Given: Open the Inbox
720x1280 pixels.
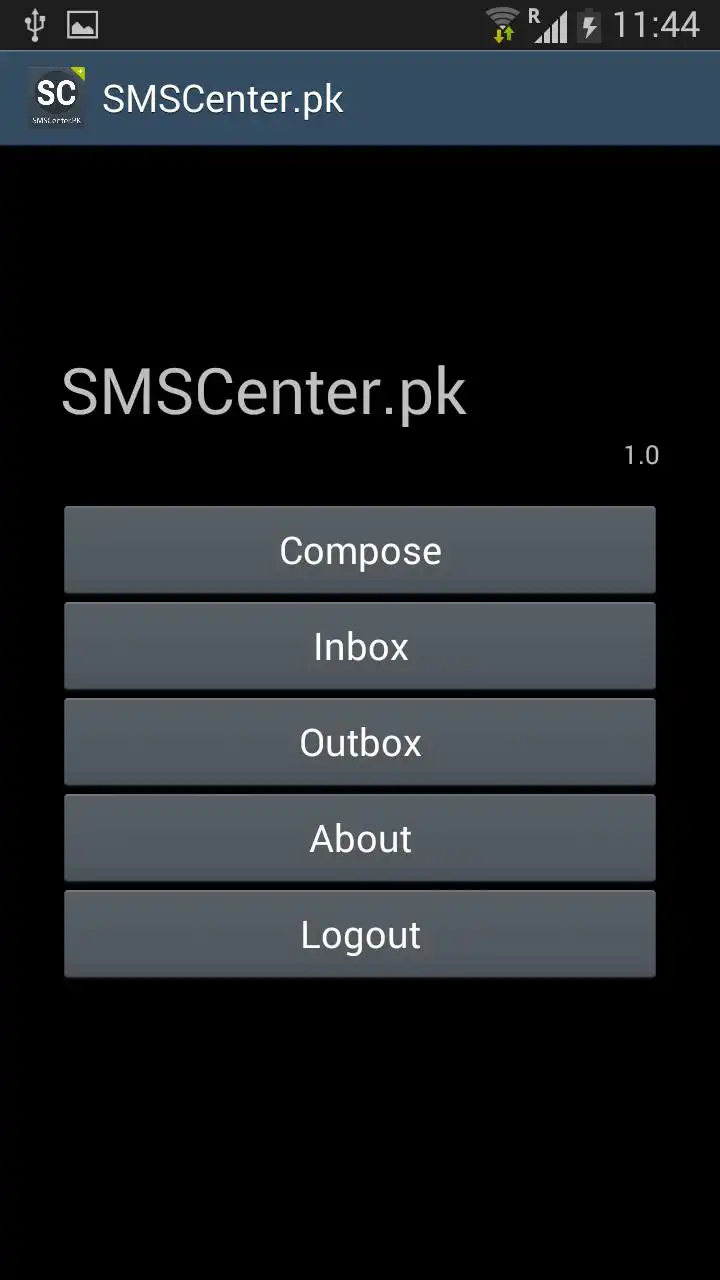Looking at the screenshot, I should pyautogui.click(x=360, y=646).
